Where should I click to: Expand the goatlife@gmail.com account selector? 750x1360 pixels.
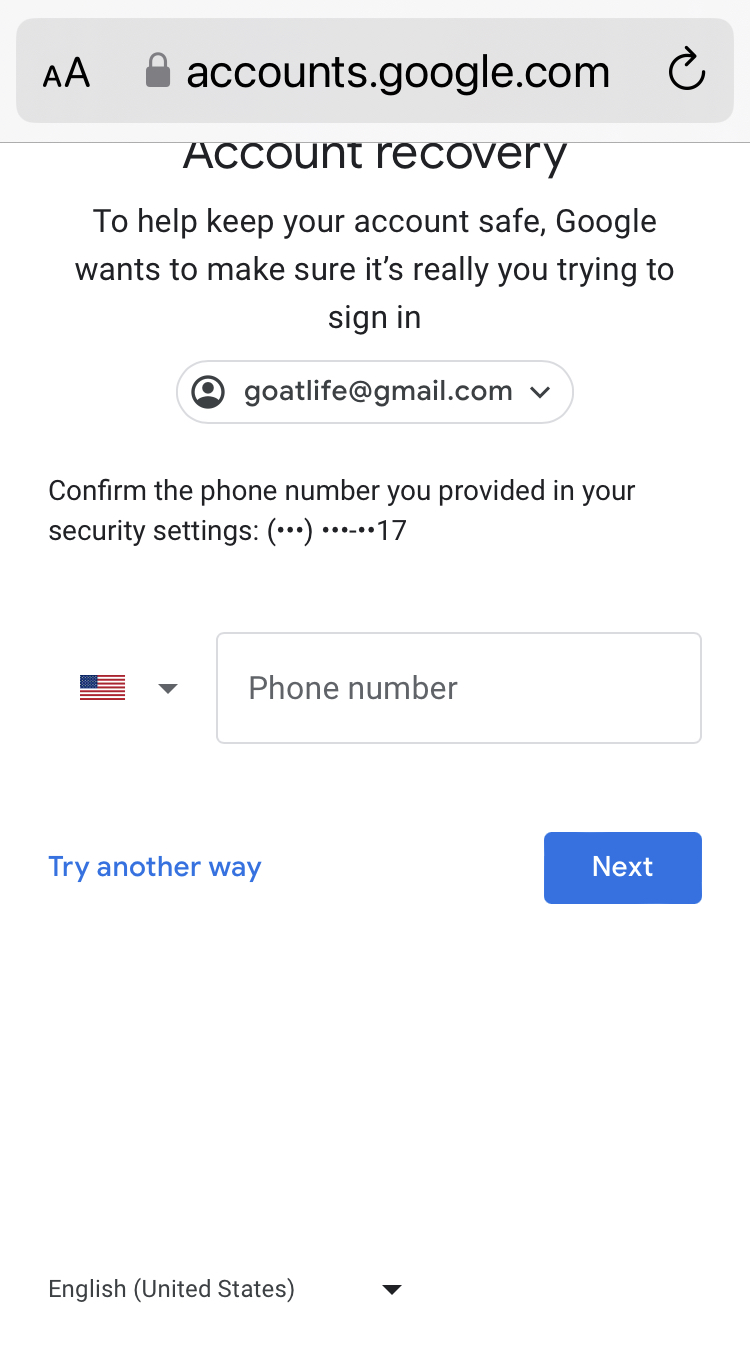tap(375, 392)
